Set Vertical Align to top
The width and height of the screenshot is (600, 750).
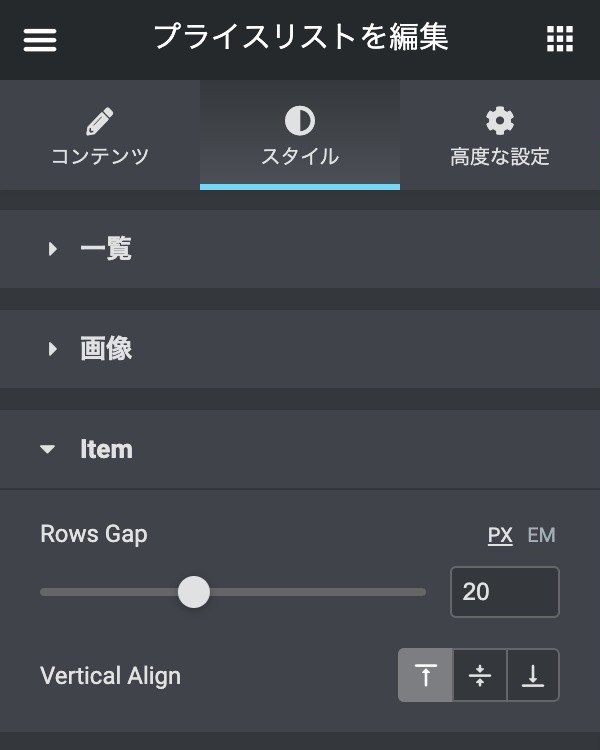point(426,676)
